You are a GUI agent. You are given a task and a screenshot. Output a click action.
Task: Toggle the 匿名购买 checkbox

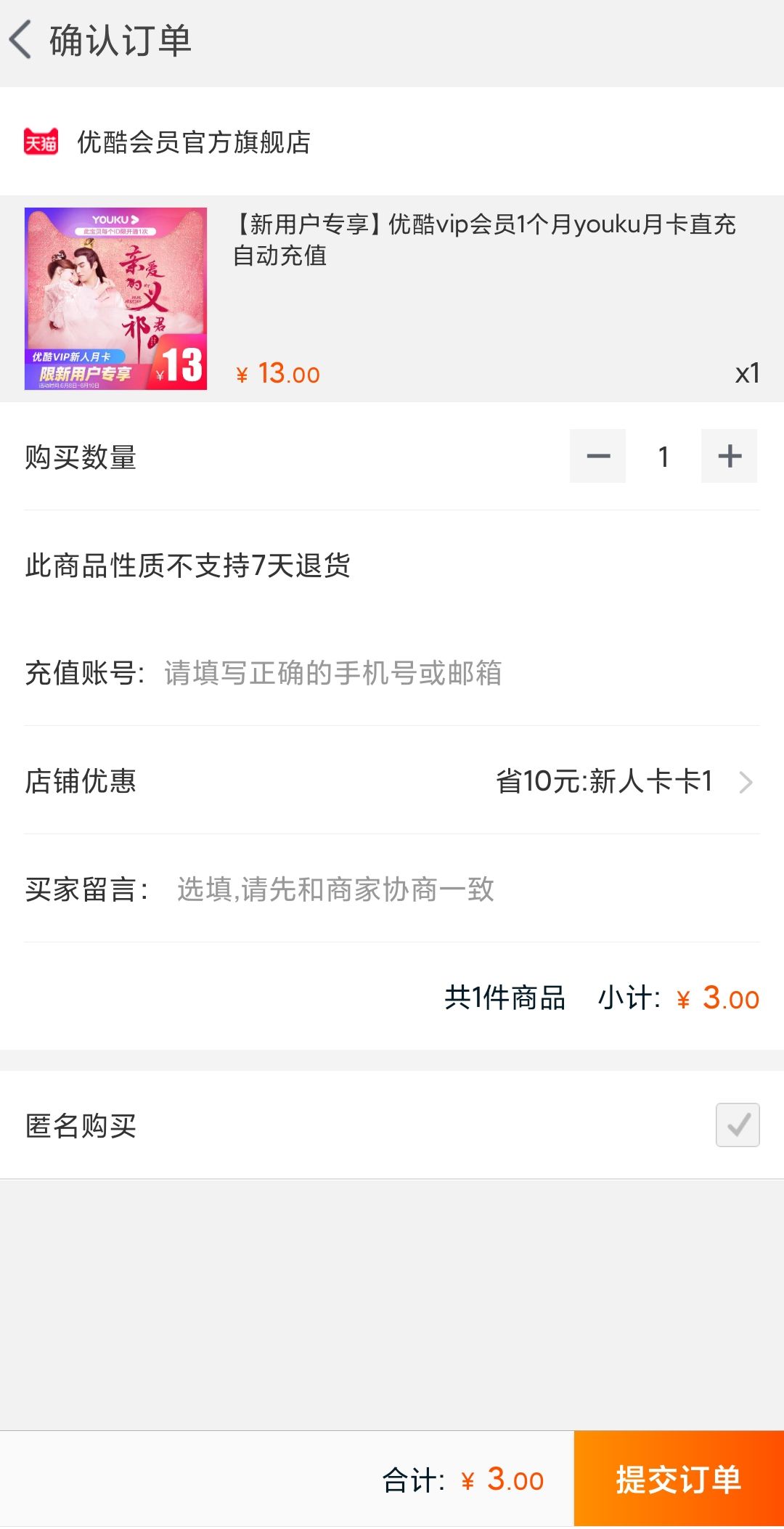[737, 1125]
